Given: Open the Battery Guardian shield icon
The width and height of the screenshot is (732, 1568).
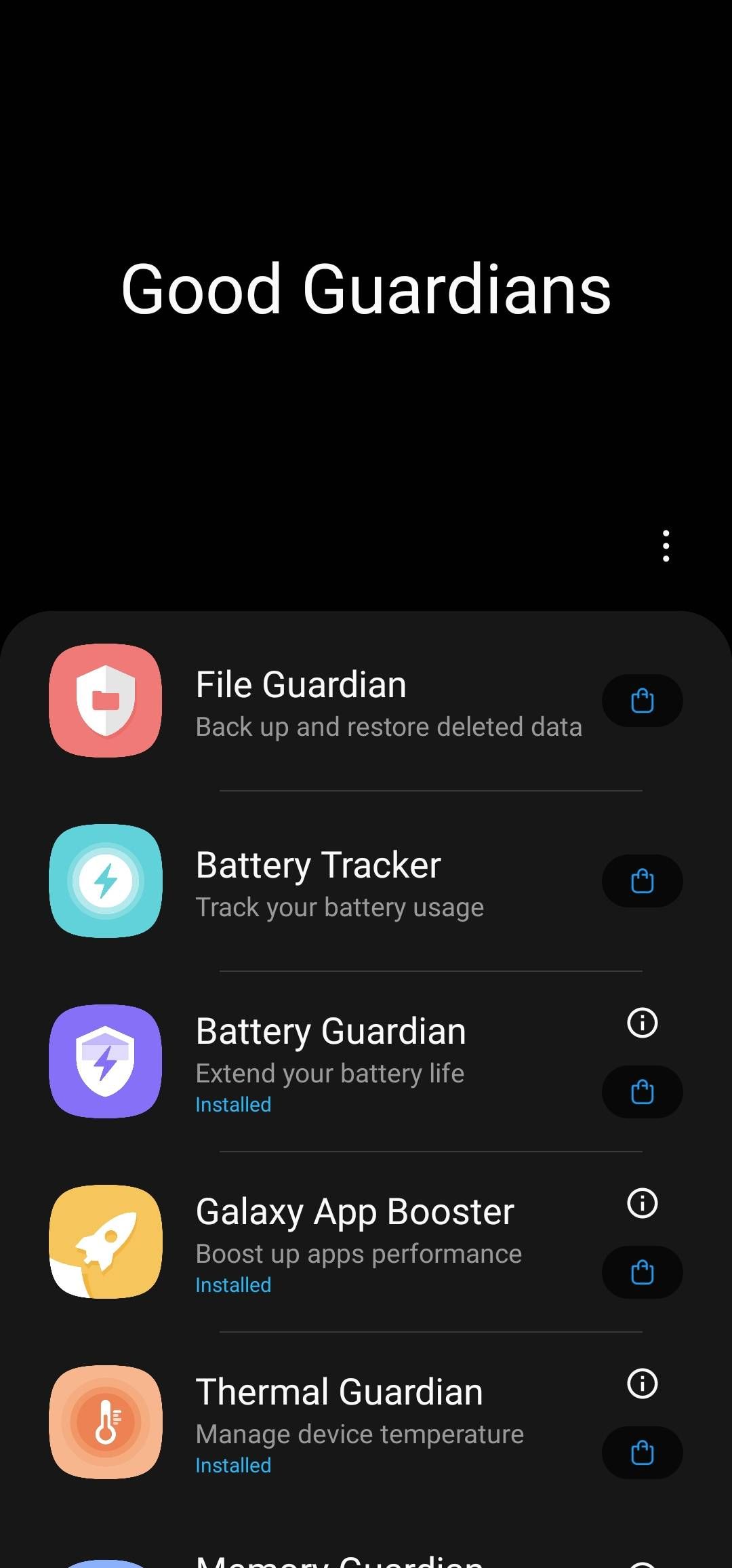Looking at the screenshot, I should [x=106, y=1062].
